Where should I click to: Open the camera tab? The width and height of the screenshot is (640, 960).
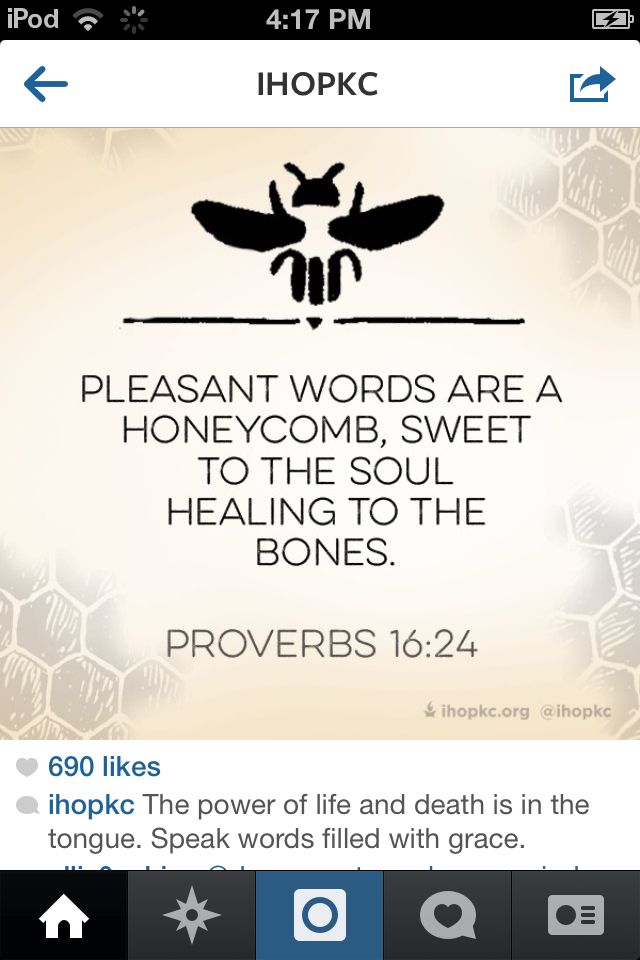click(x=320, y=915)
